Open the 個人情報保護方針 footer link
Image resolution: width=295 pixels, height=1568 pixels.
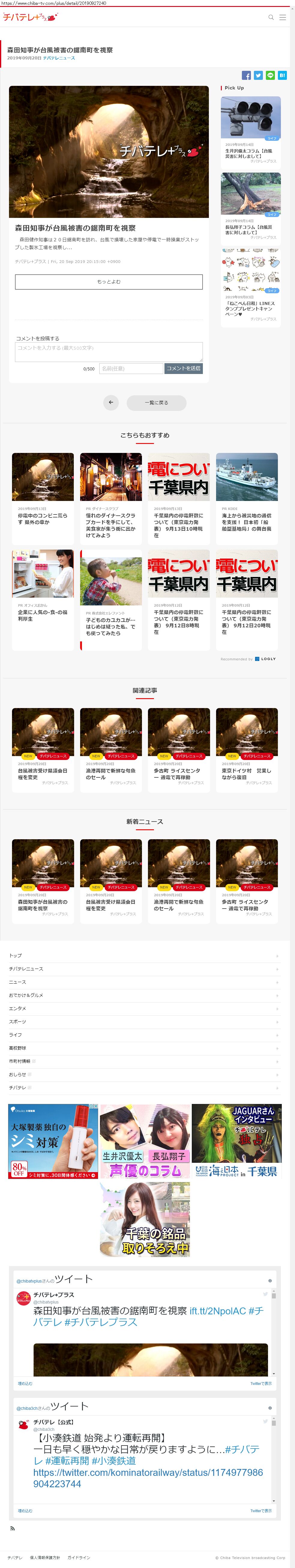point(45,1557)
